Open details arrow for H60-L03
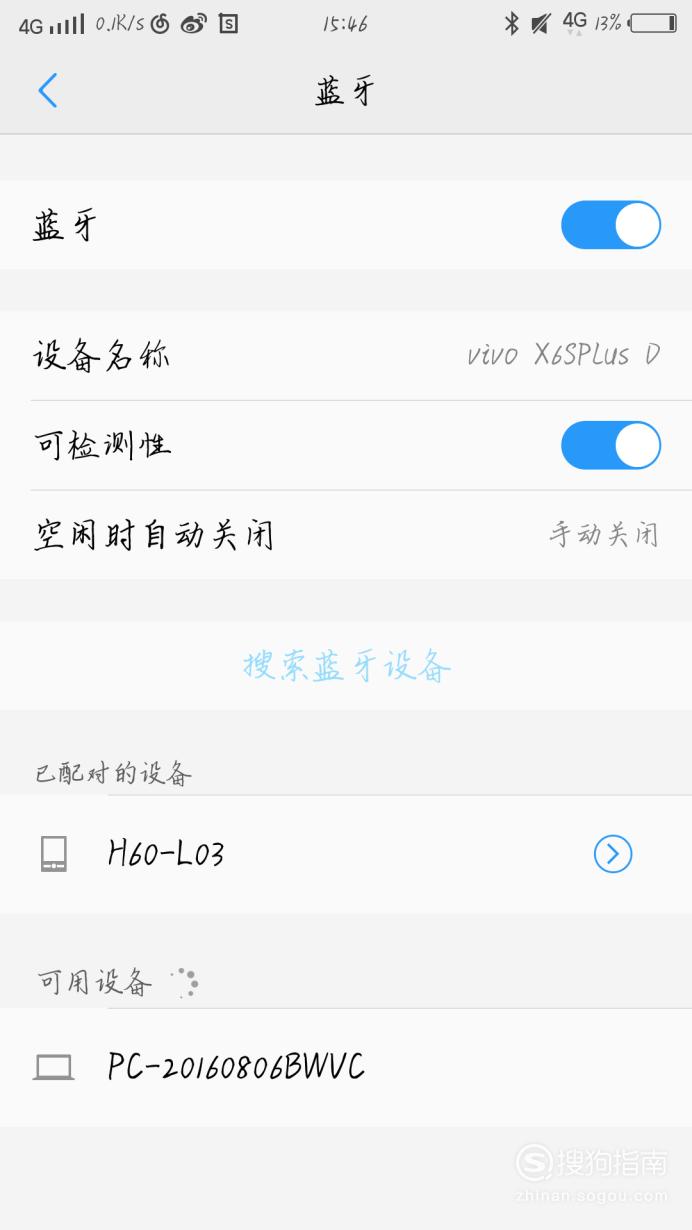 click(612, 854)
